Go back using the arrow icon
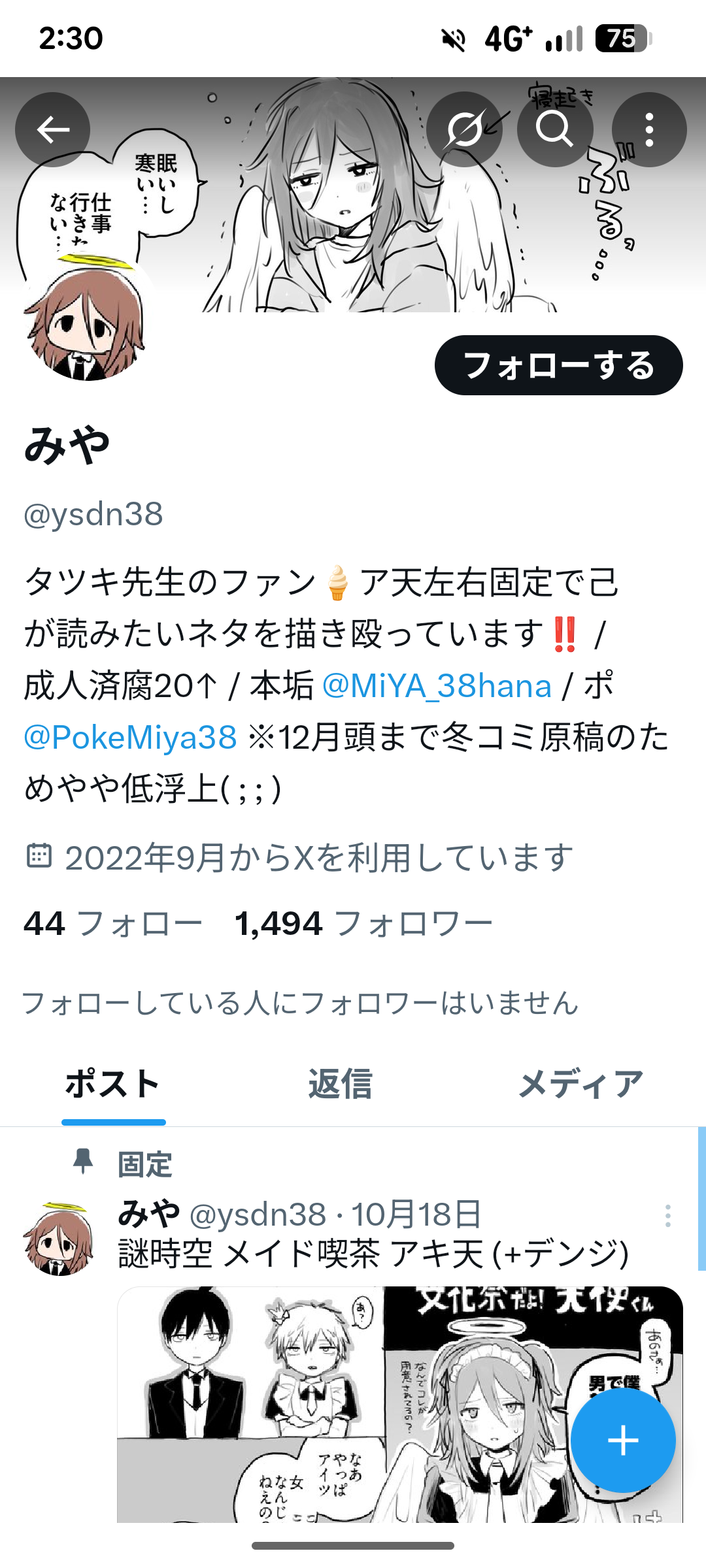Image resolution: width=706 pixels, height=1568 pixels. [52, 129]
